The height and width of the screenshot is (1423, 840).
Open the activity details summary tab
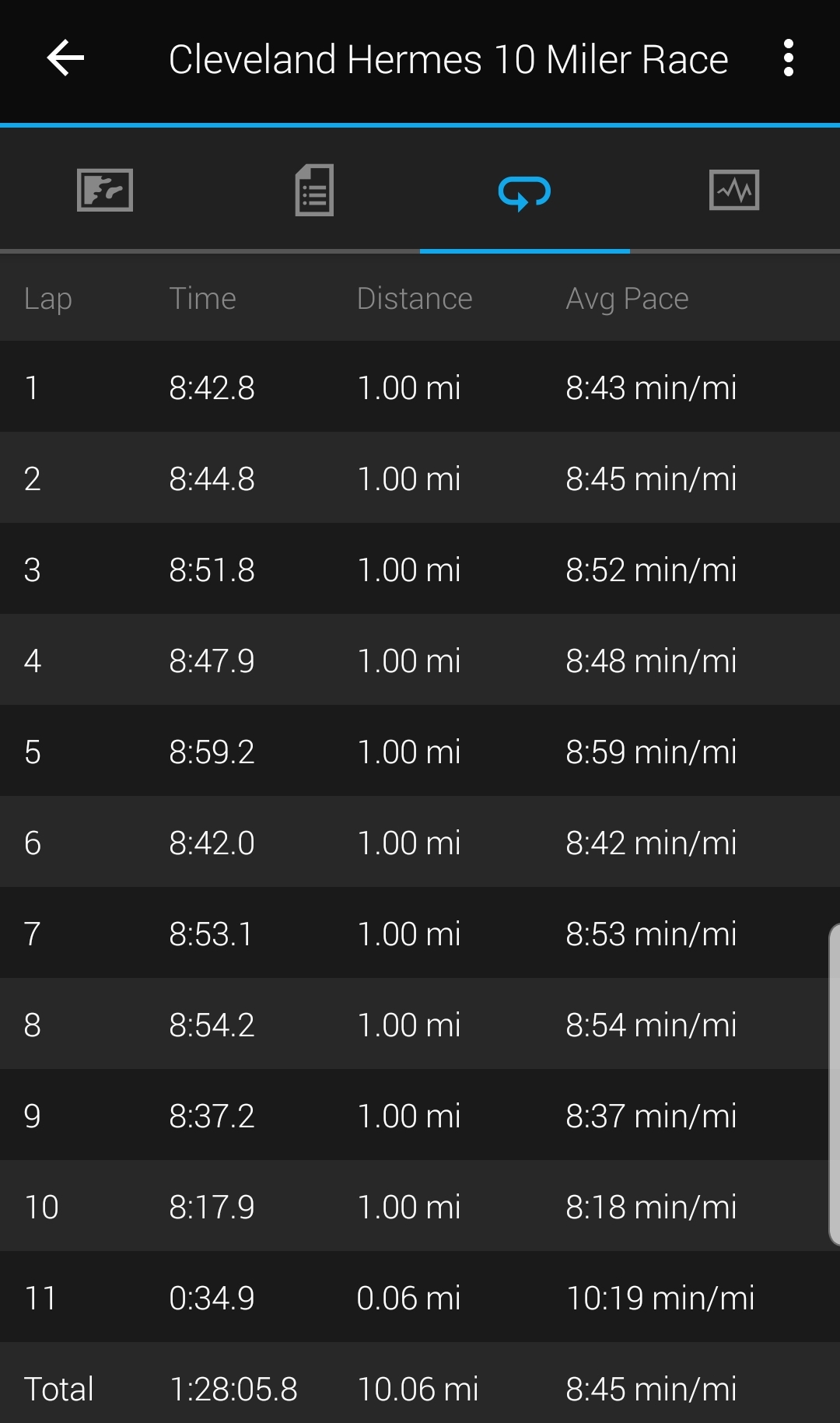314,190
